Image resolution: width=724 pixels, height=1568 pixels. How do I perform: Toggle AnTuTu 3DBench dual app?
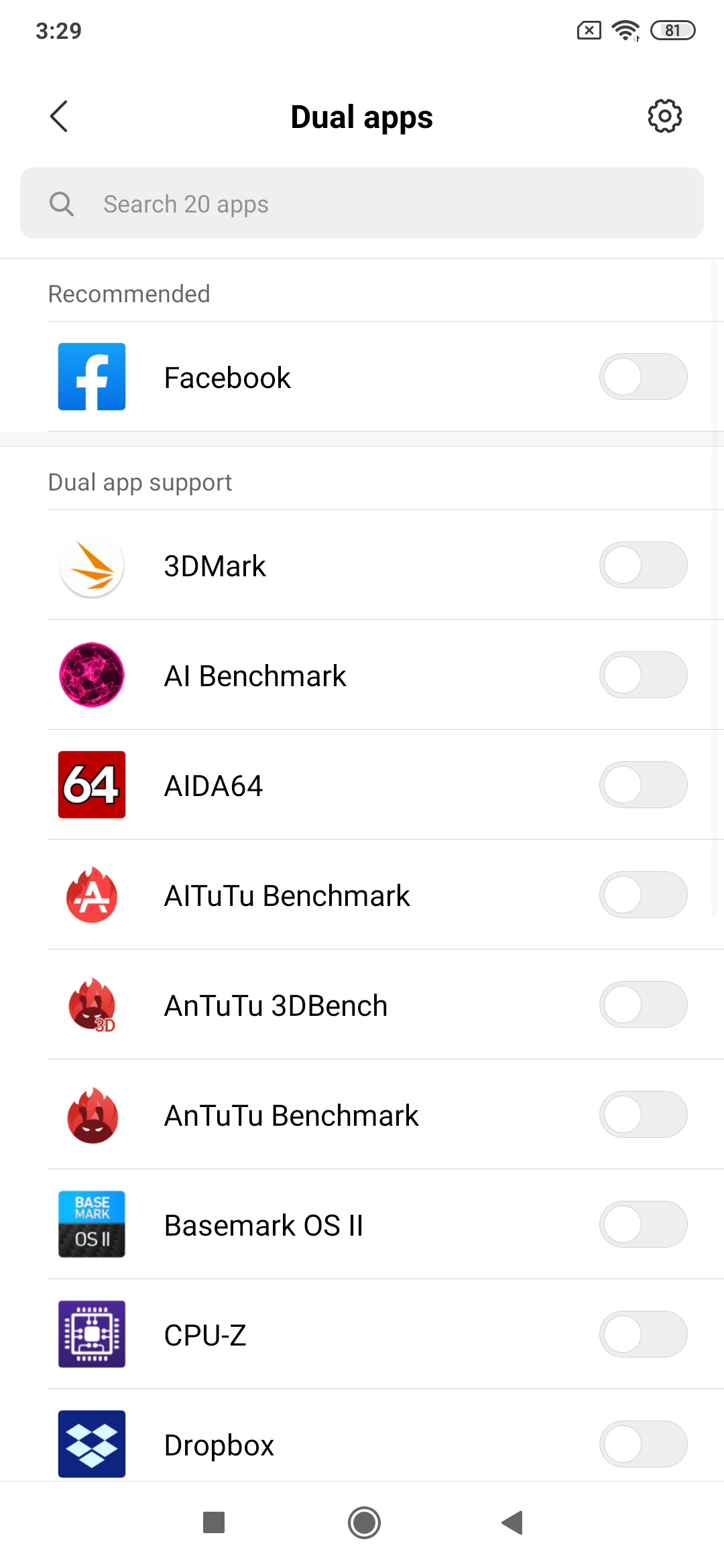coord(643,1004)
